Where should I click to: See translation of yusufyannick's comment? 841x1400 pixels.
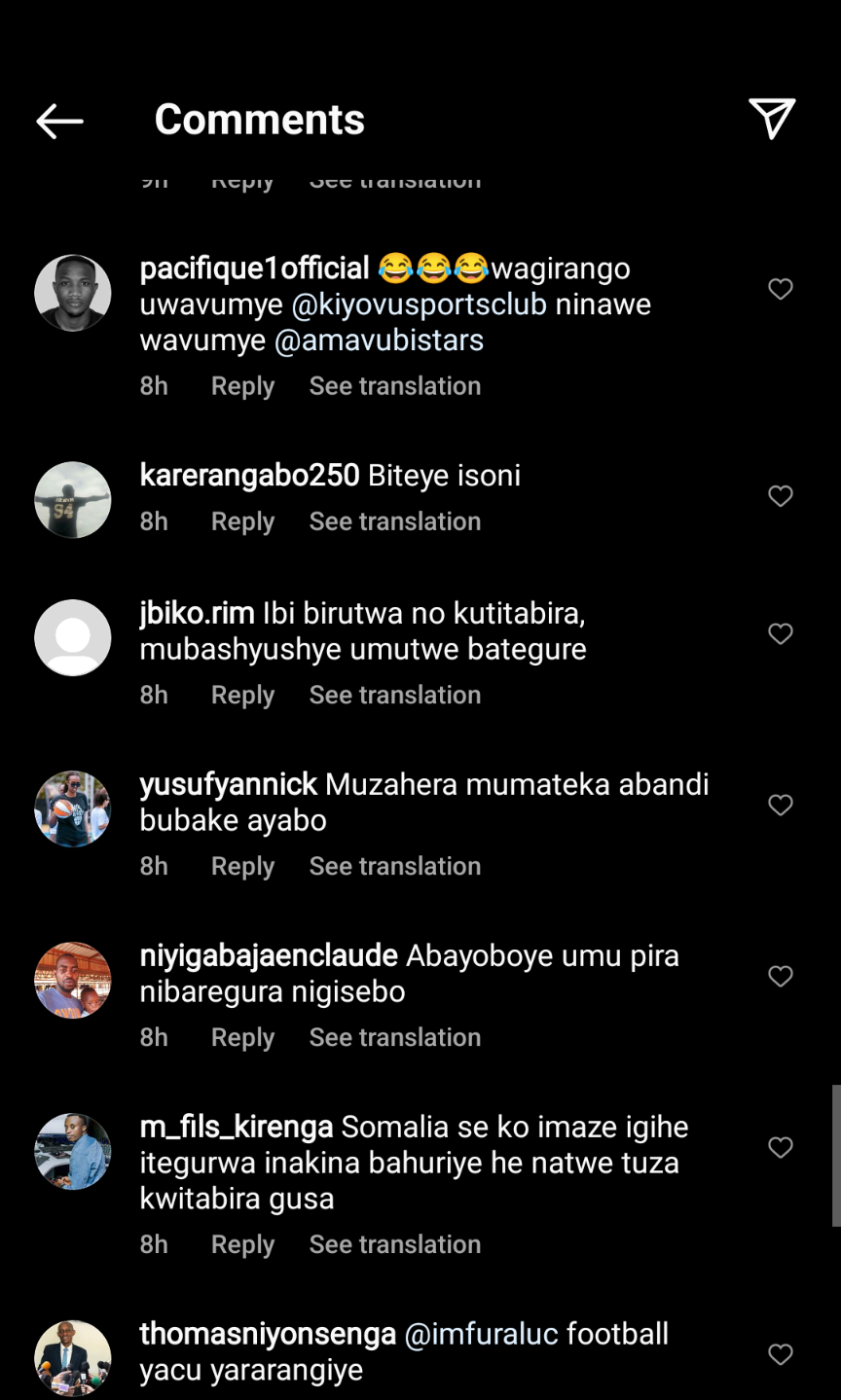pyautogui.click(x=394, y=866)
